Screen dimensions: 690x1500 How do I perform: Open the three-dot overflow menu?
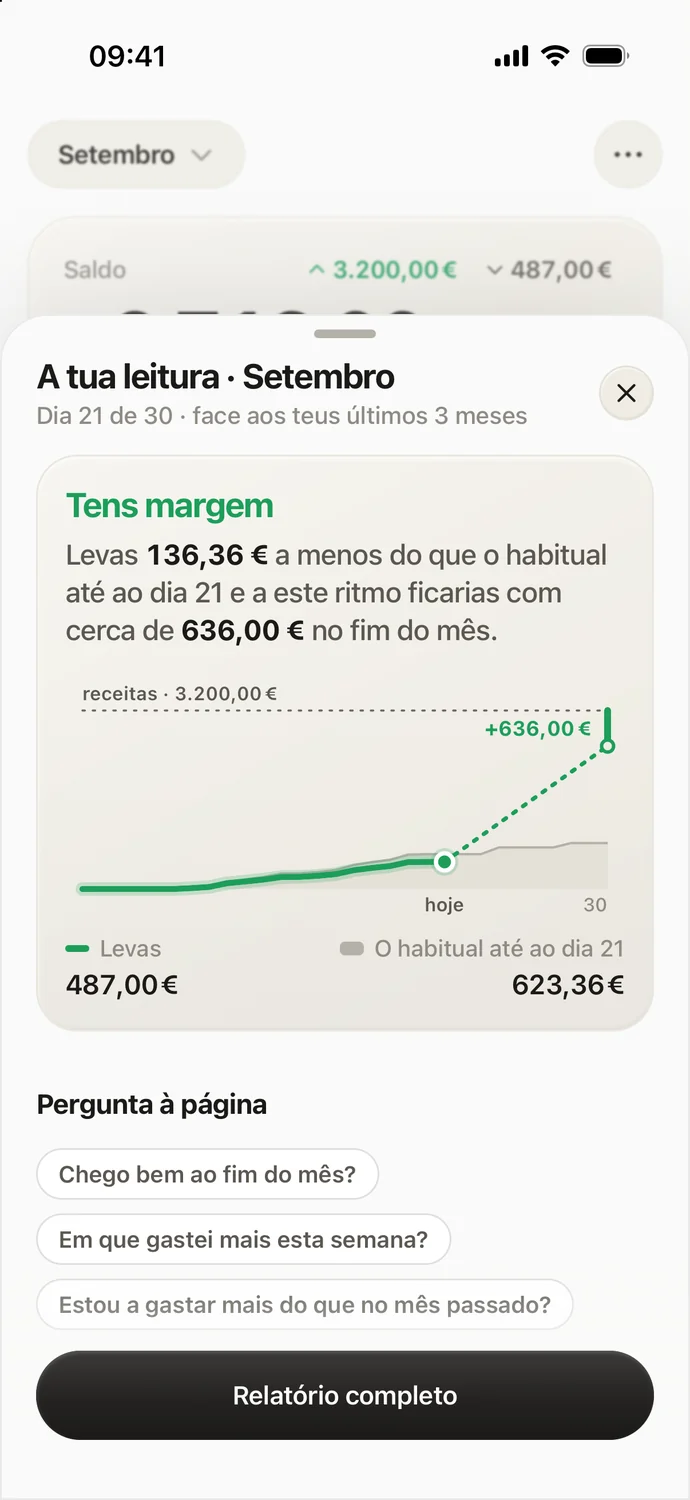coord(628,155)
